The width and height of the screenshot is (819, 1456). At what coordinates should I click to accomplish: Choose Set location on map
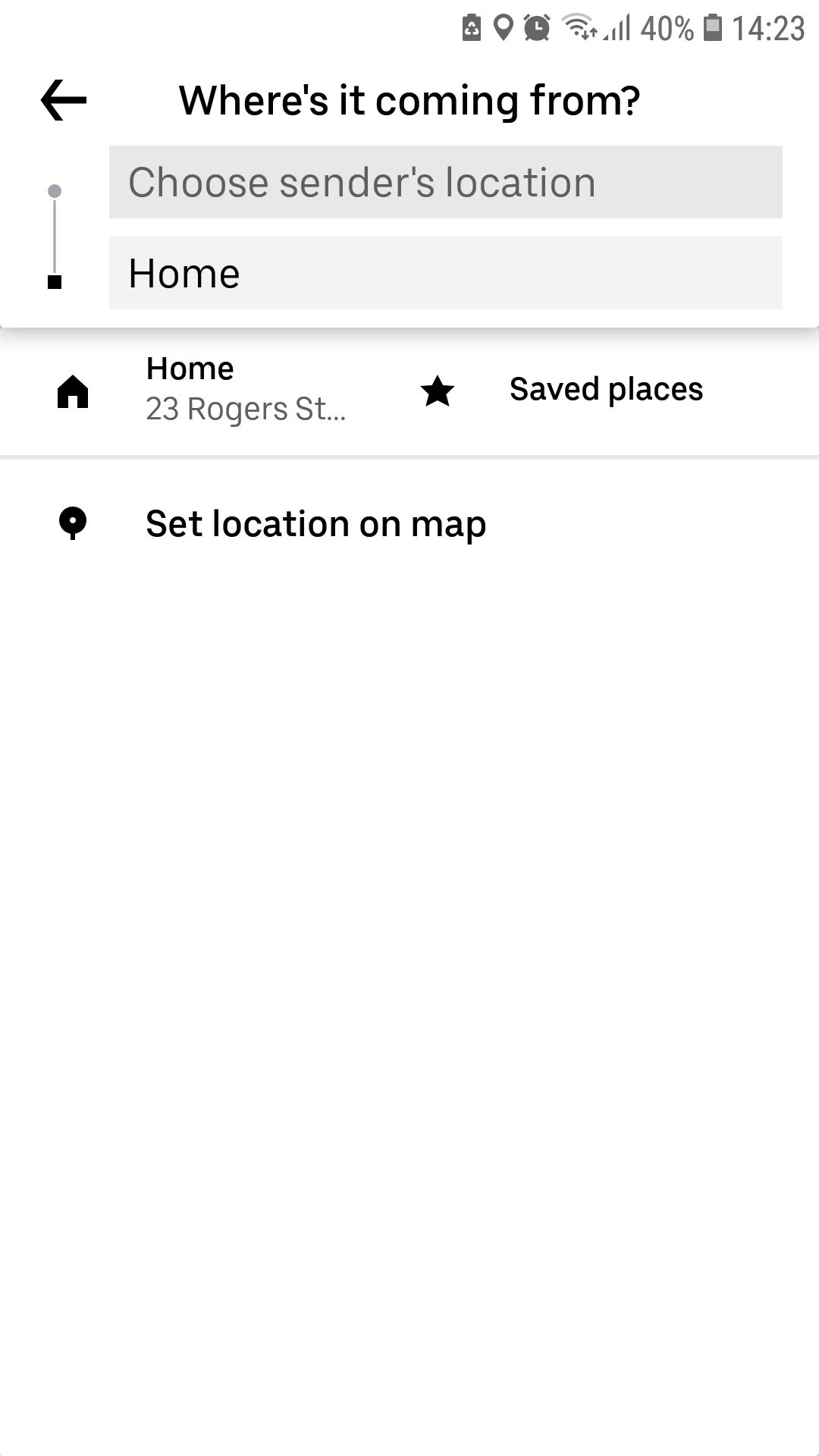click(315, 522)
